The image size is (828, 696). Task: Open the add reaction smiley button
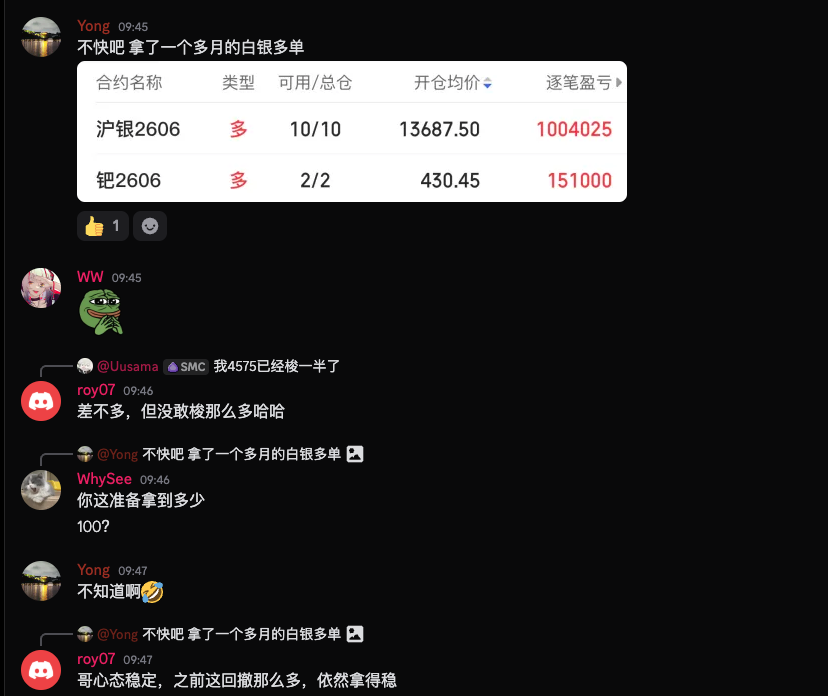point(150,226)
